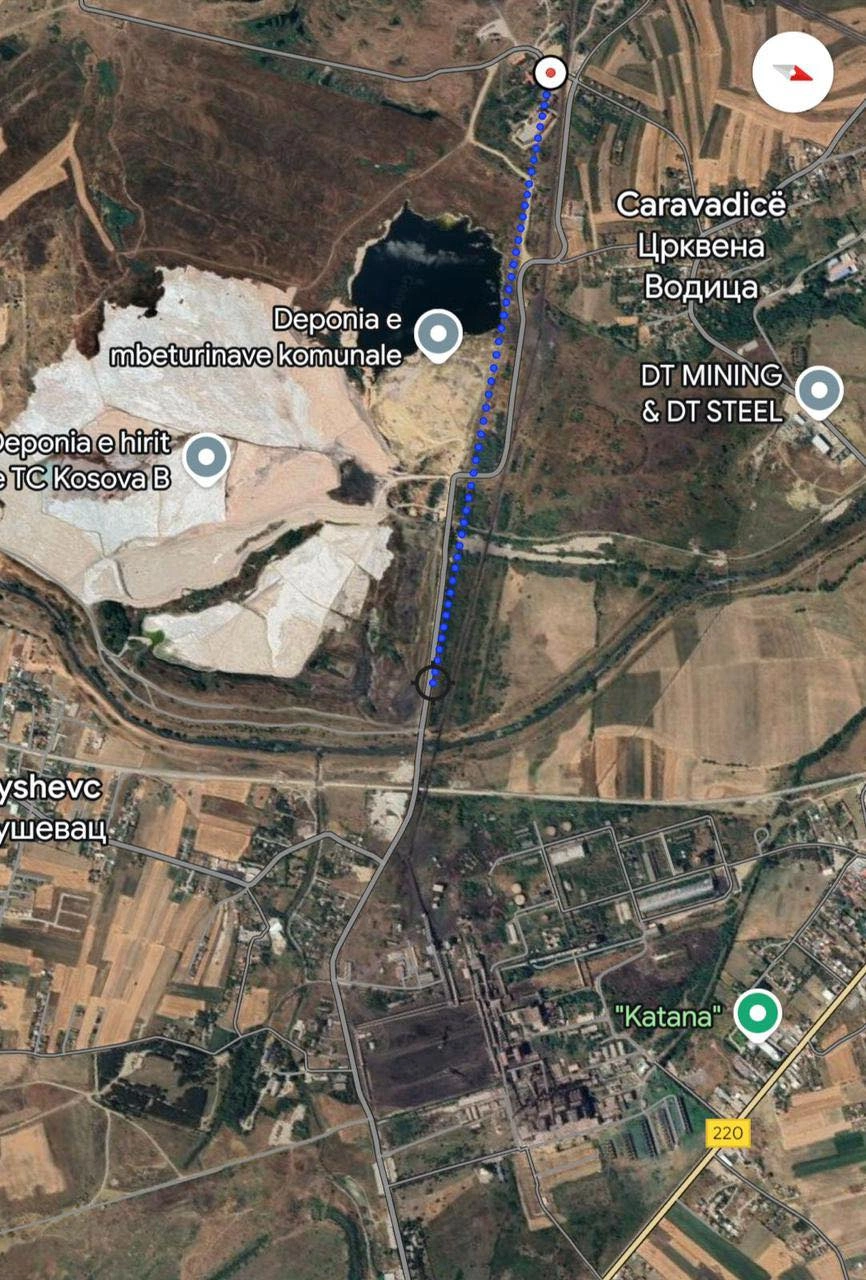Select the Deponia e hirit TC Kosova B marker
The image size is (866, 1280).
(x=207, y=458)
